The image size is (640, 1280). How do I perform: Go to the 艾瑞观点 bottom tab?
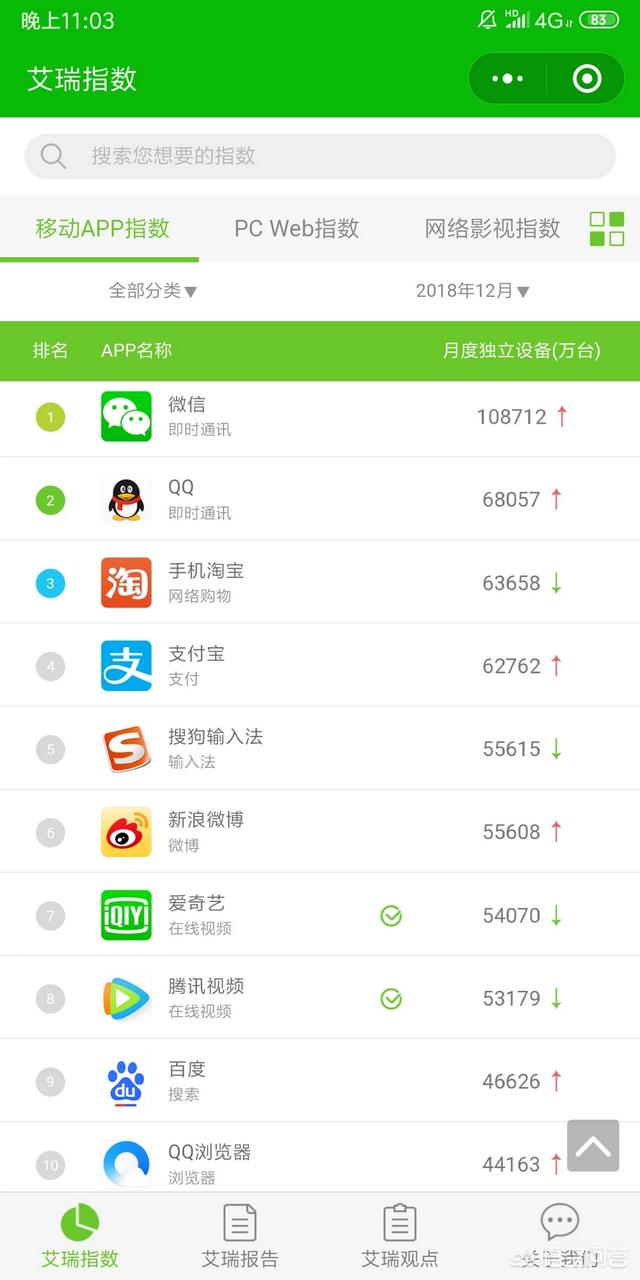(x=400, y=1236)
